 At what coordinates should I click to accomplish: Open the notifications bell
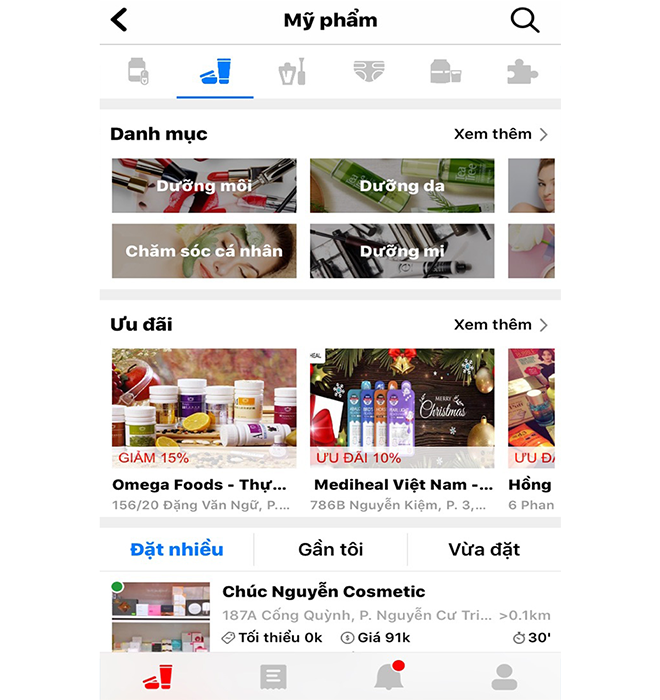(389, 676)
